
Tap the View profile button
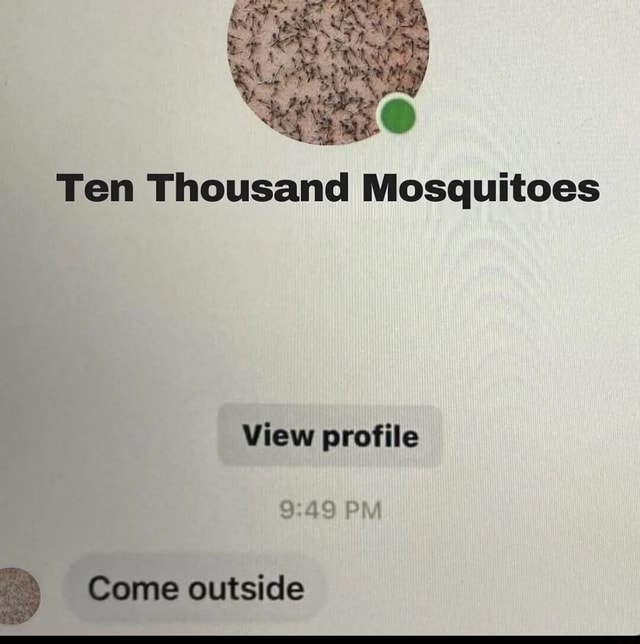click(330, 437)
